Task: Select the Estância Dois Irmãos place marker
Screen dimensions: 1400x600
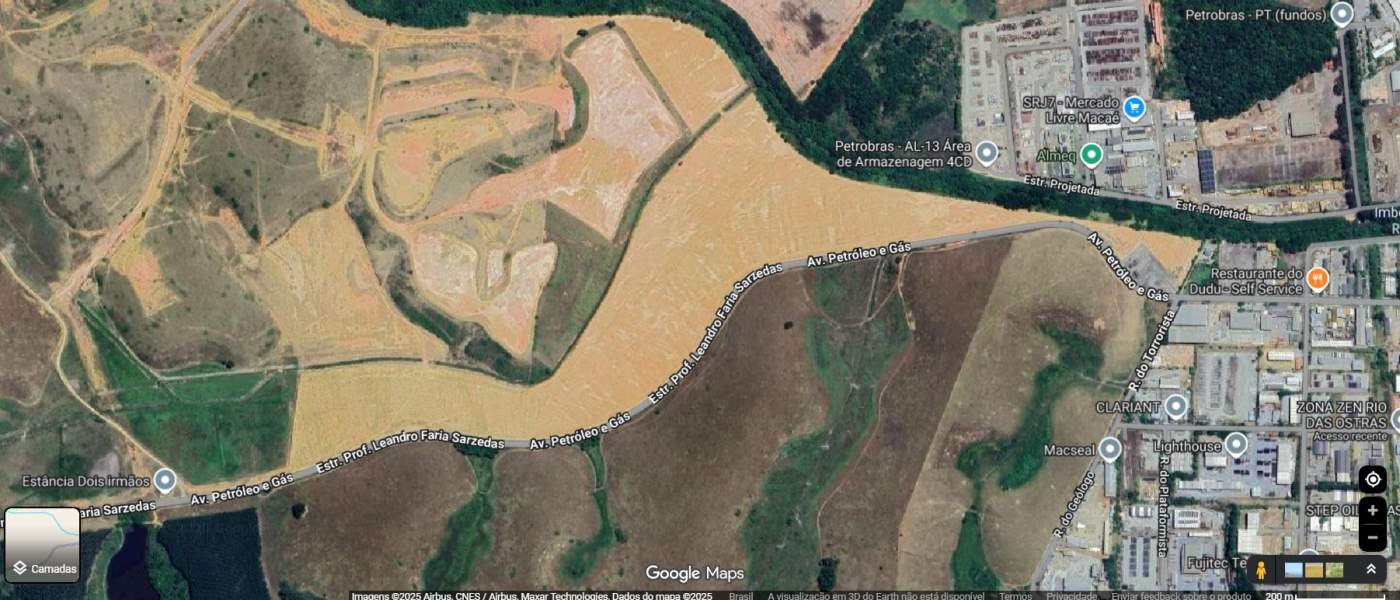Action: click(165, 480)
